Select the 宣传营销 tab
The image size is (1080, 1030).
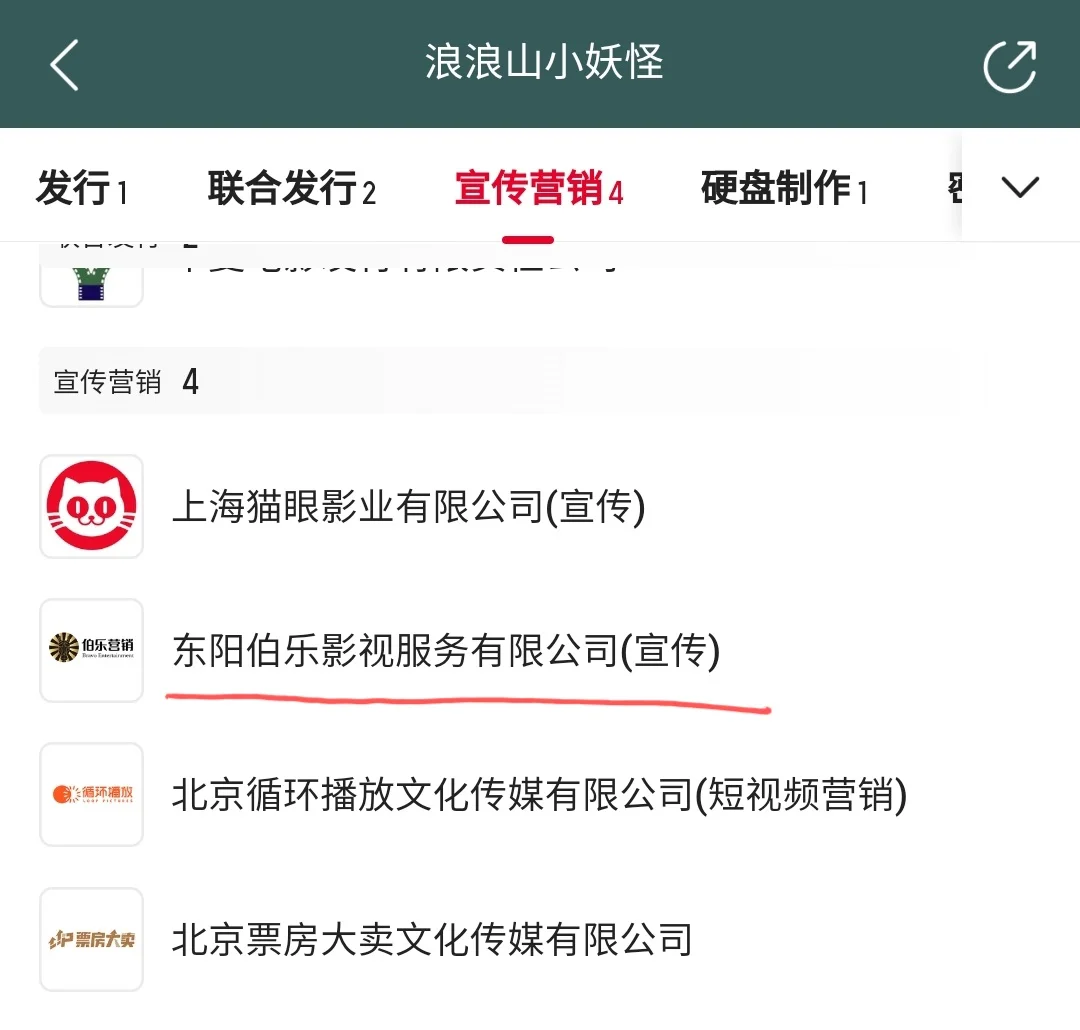(538, 189)
